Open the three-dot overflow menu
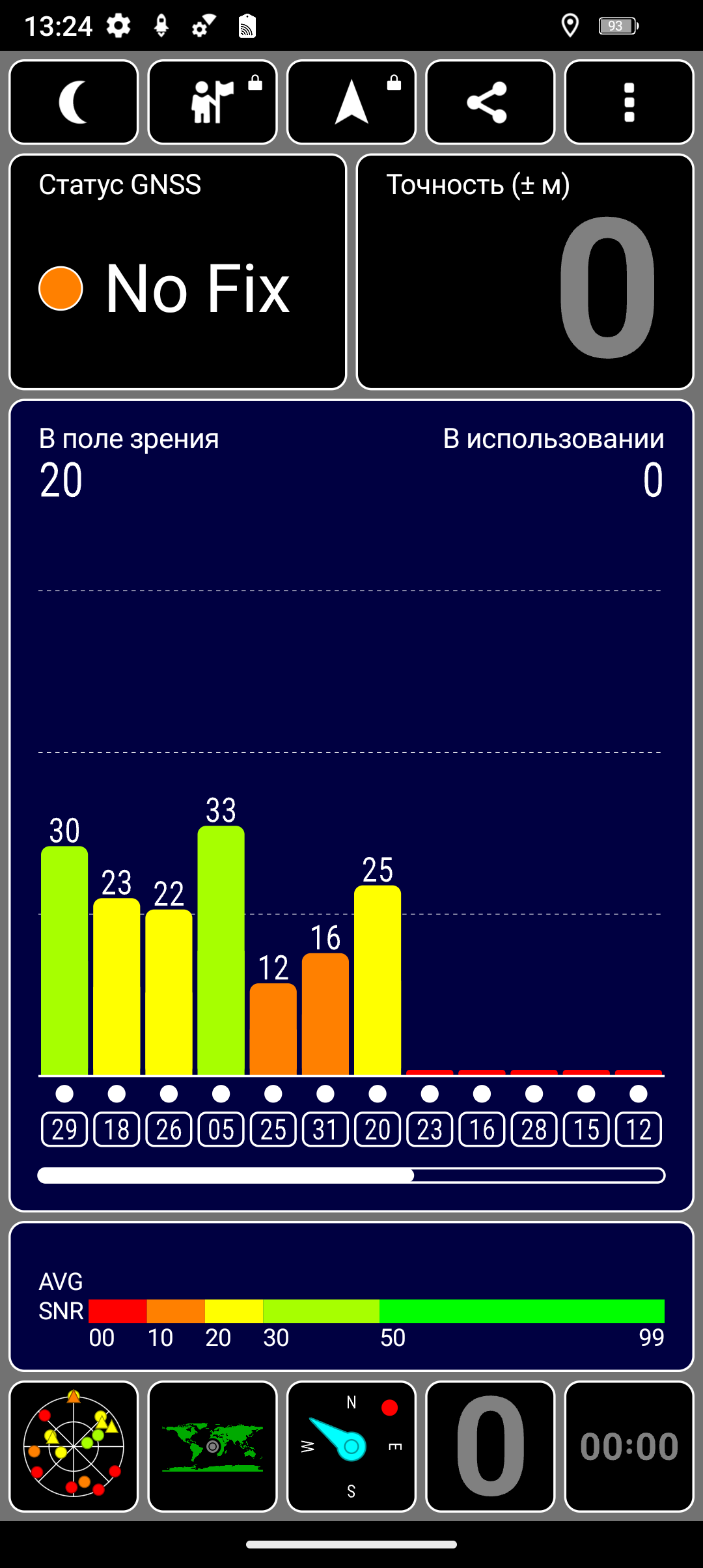This screenshot has height=1568, width=703. point(629,102)
